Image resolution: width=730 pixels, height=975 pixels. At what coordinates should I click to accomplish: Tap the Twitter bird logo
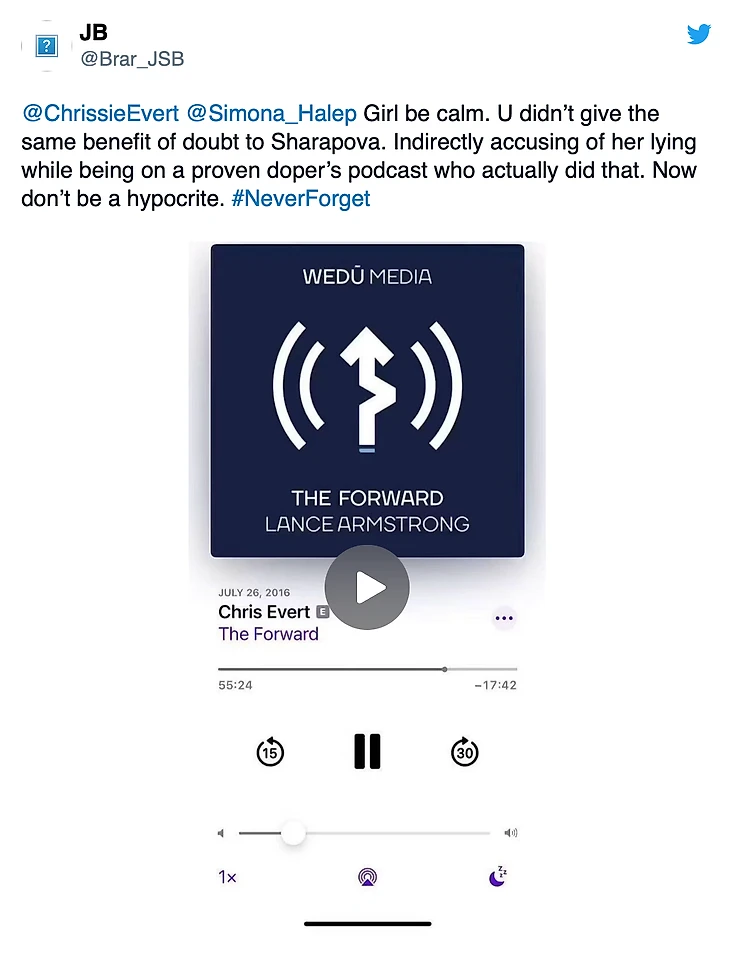tap(699, 35)
